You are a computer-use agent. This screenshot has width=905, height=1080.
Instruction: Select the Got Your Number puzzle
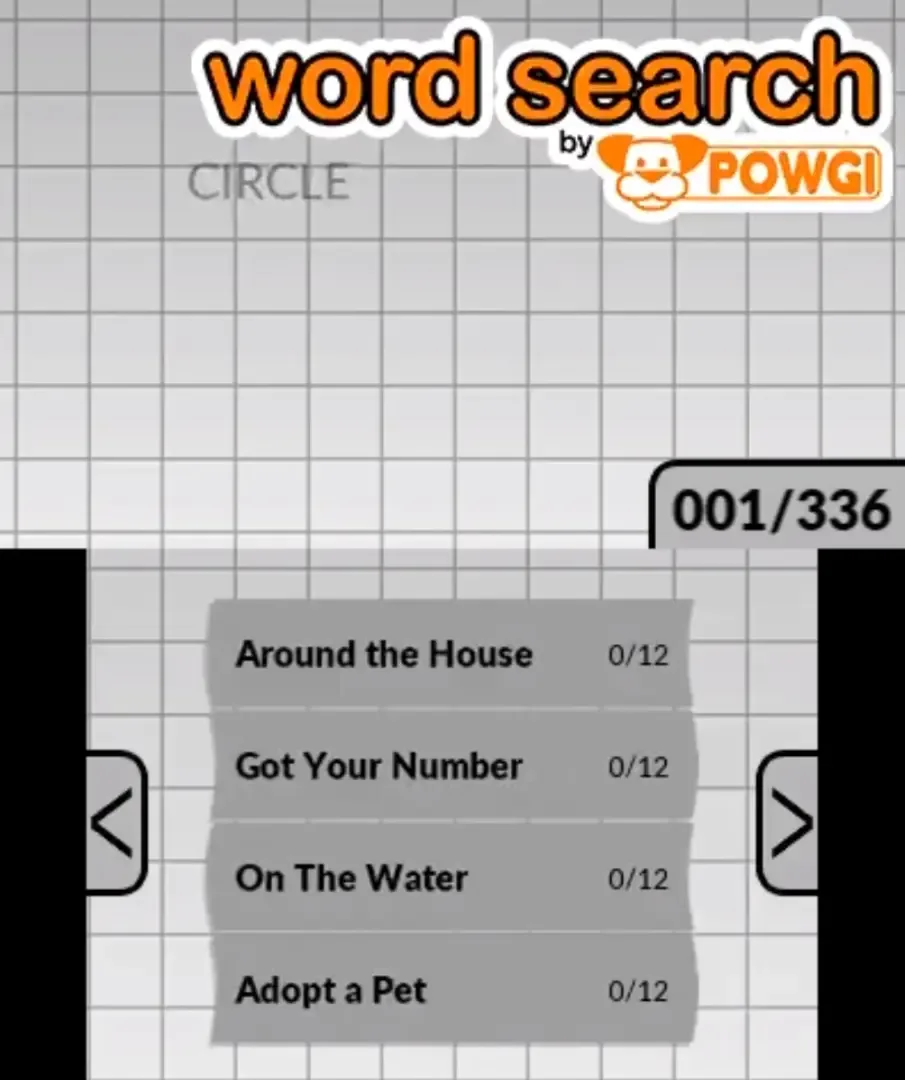tap(450, 767)
